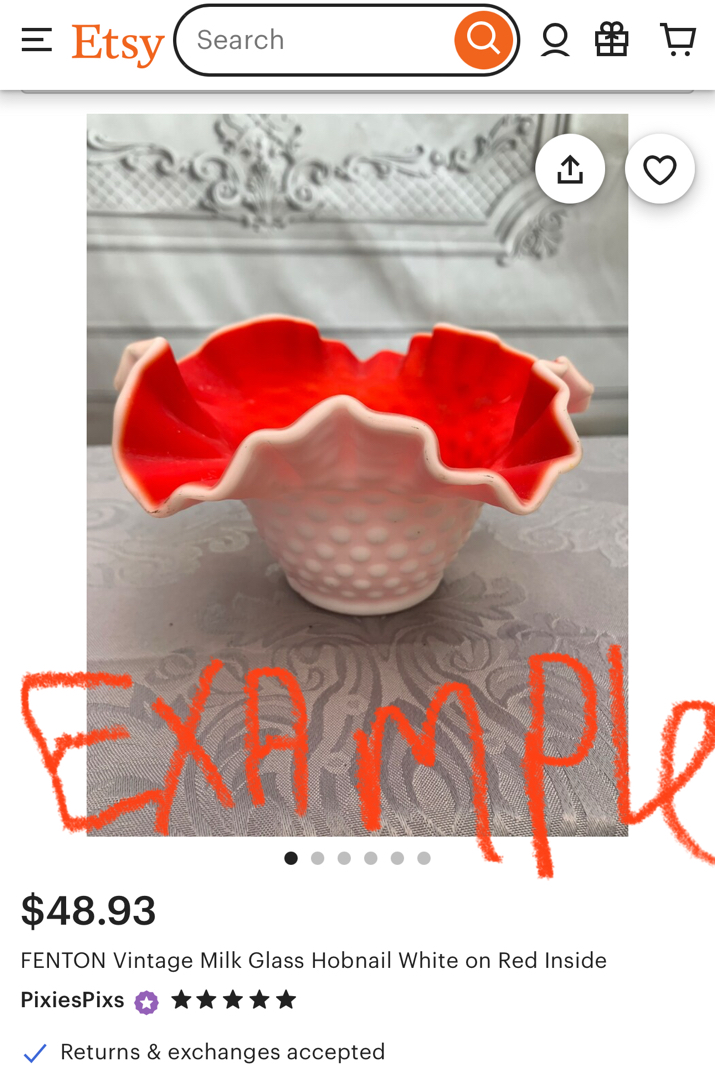The height and width of the screenshot is (1080, 715).
Task: View the five-star shop reviews
Action: pyautogui.click(x=234, y=1000)
